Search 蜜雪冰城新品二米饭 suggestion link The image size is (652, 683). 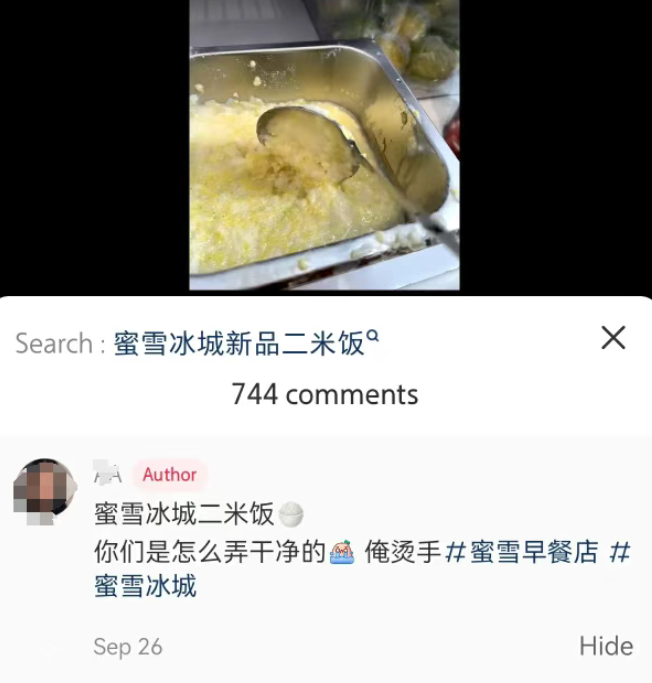coord(244,344)
